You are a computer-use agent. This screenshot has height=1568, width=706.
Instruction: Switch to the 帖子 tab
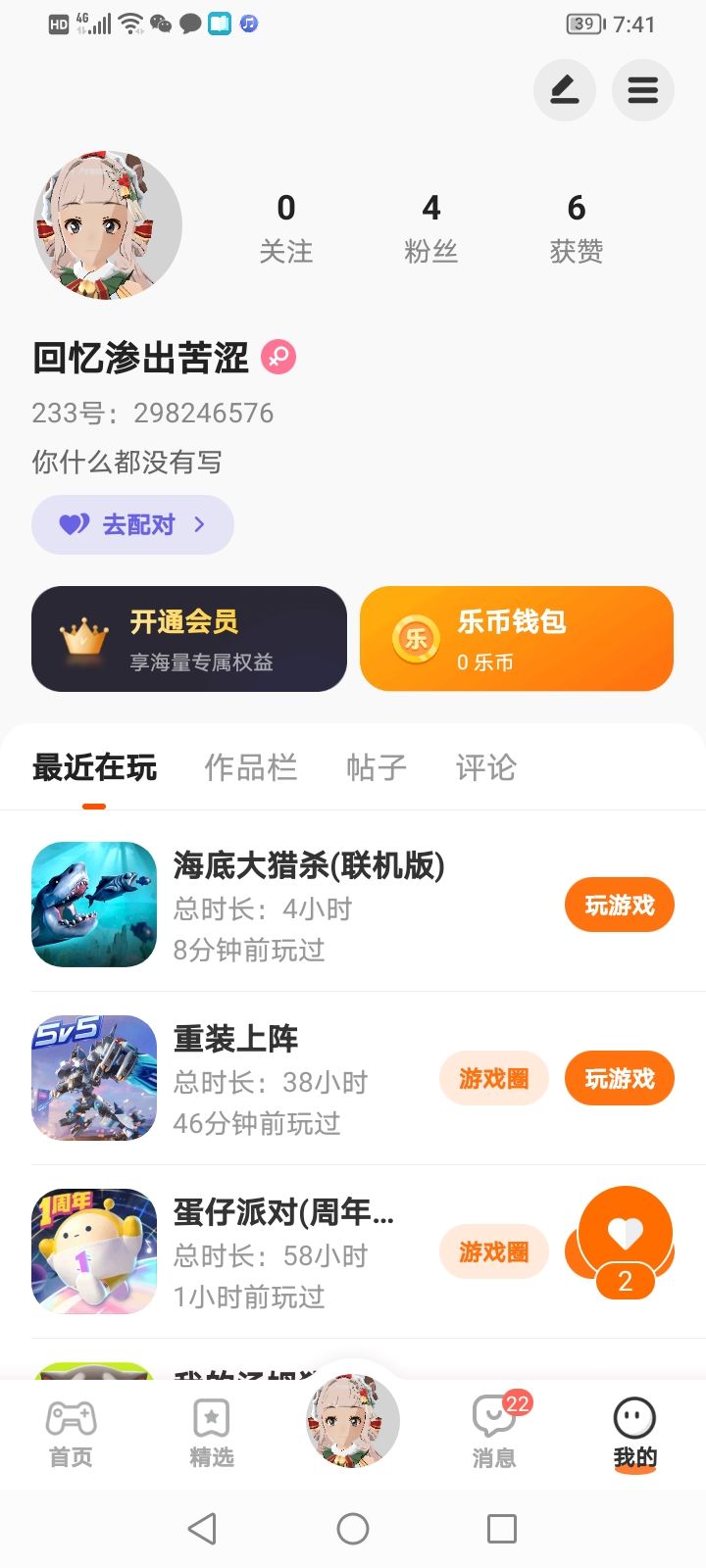tap(376, 767)
